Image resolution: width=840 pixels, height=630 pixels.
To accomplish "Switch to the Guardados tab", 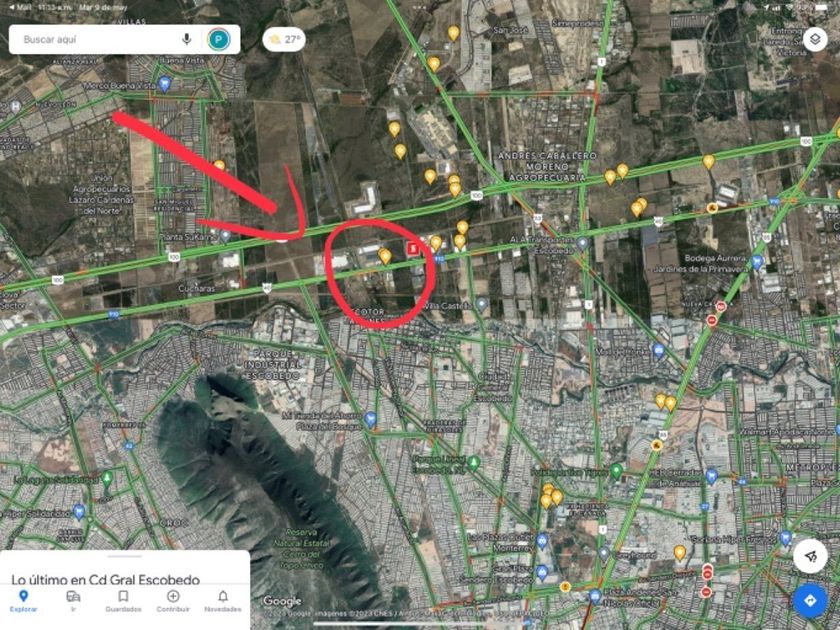I will (123, 601).
